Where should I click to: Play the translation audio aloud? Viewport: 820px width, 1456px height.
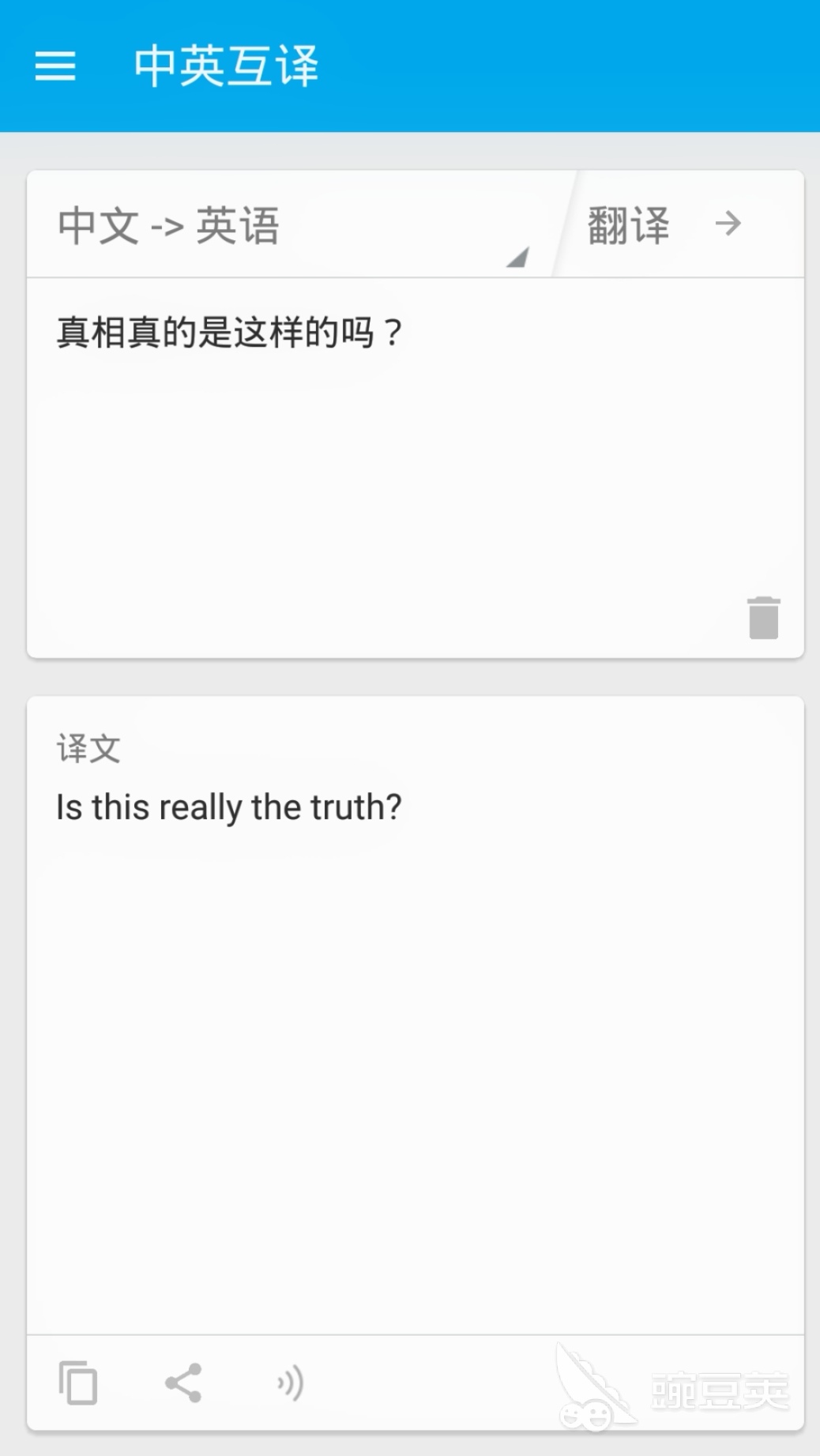[290, 1383]
